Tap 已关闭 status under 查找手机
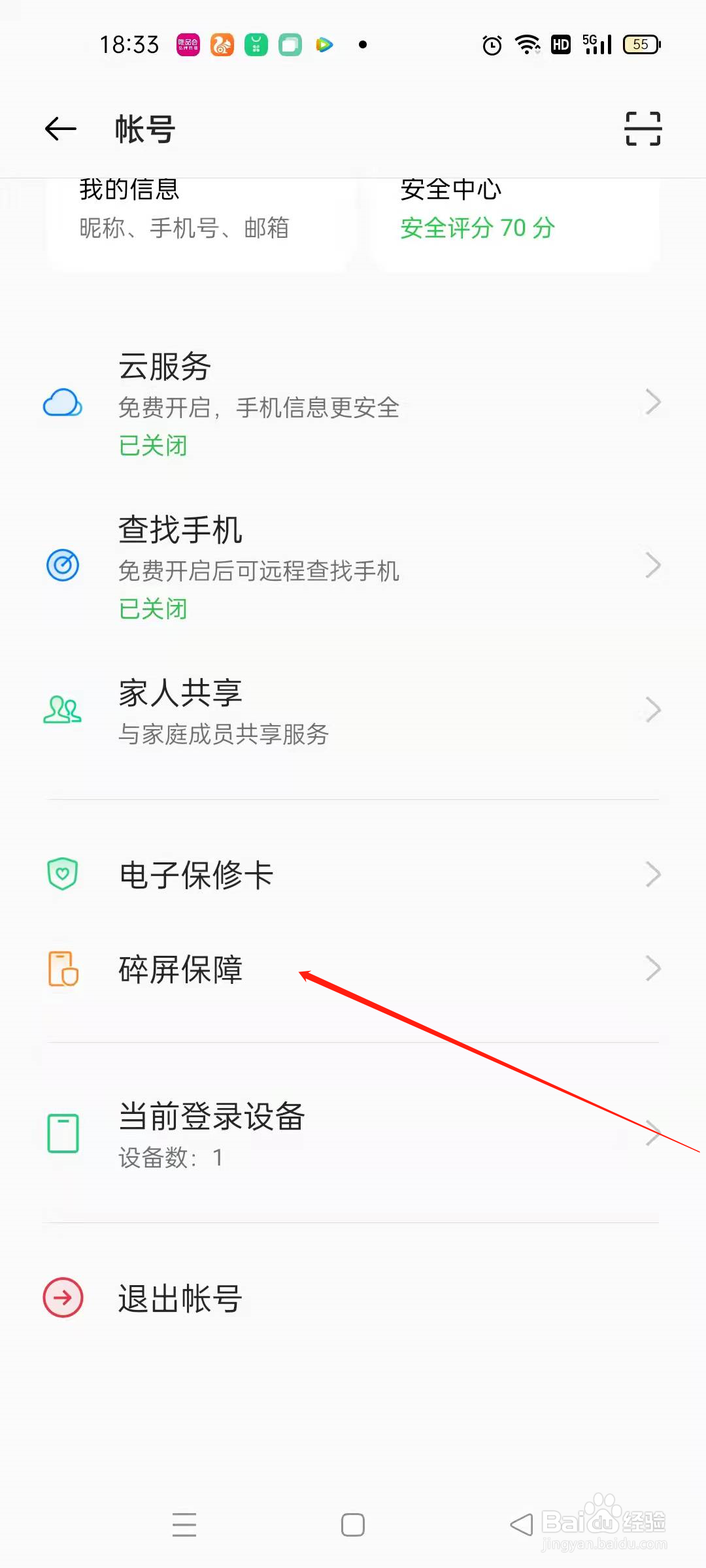This screenshot has width=706, height=1568. coord(153,608)
